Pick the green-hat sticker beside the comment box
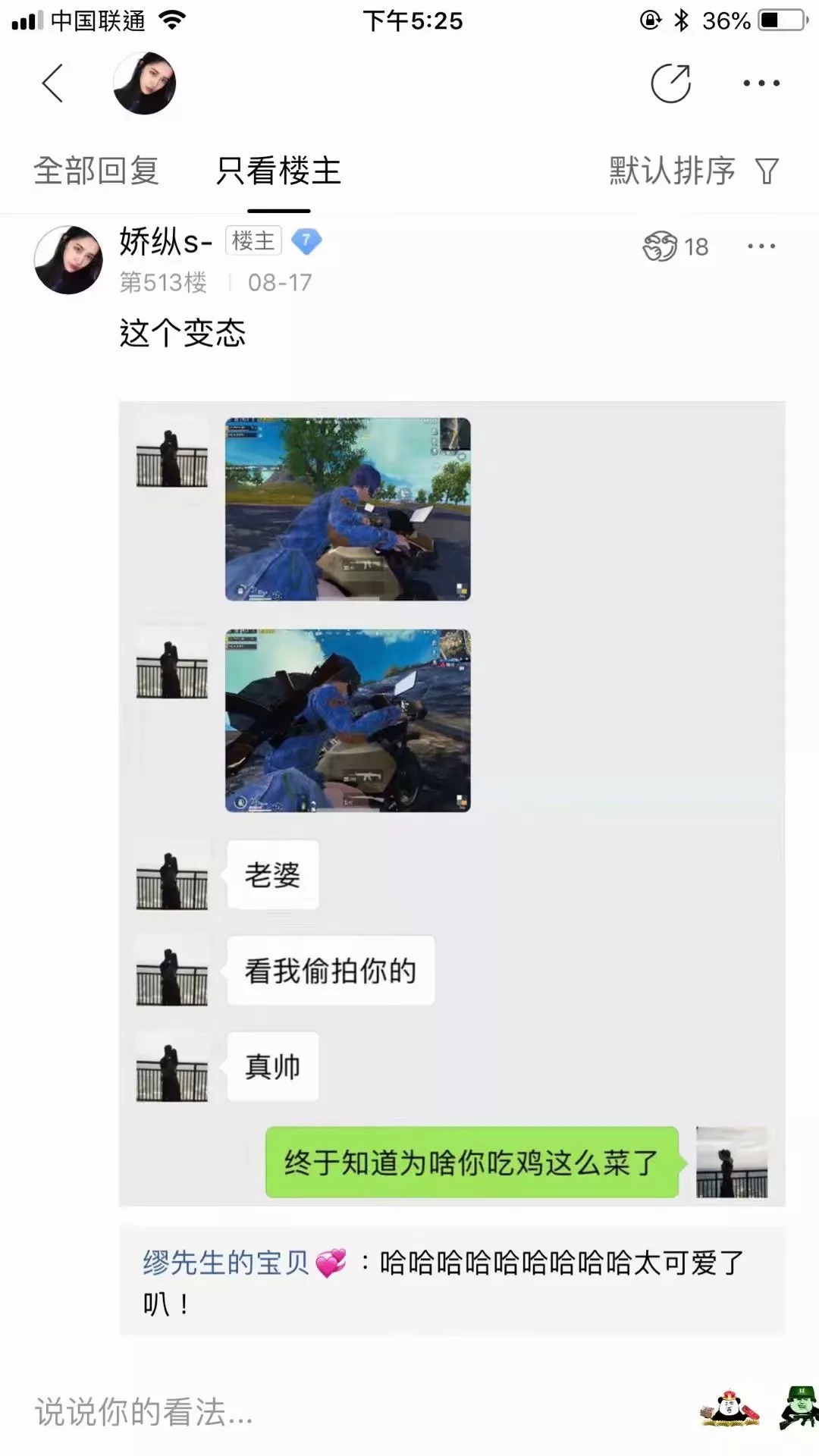Screen dimensions: 819x1456 tap(801, 1409)
